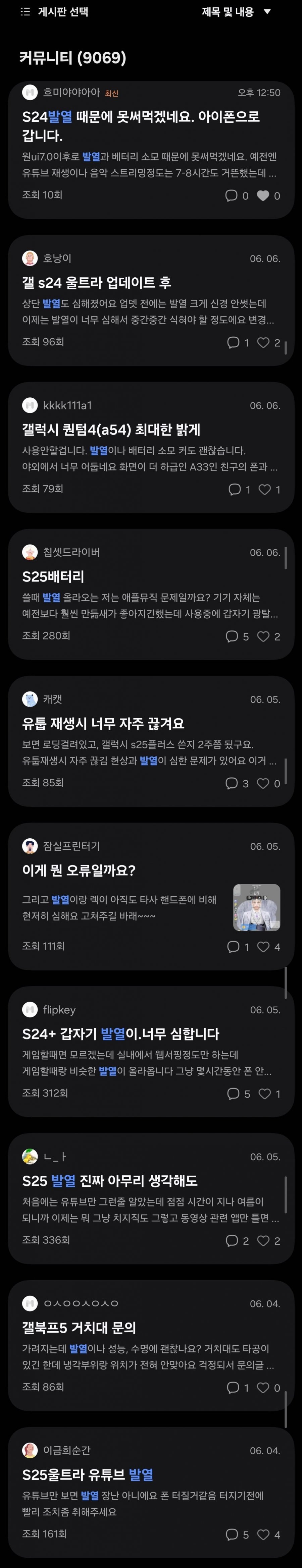
Task: Open post '갤 s24 울트라 업데이트 후'
Action: click(96, 282)
